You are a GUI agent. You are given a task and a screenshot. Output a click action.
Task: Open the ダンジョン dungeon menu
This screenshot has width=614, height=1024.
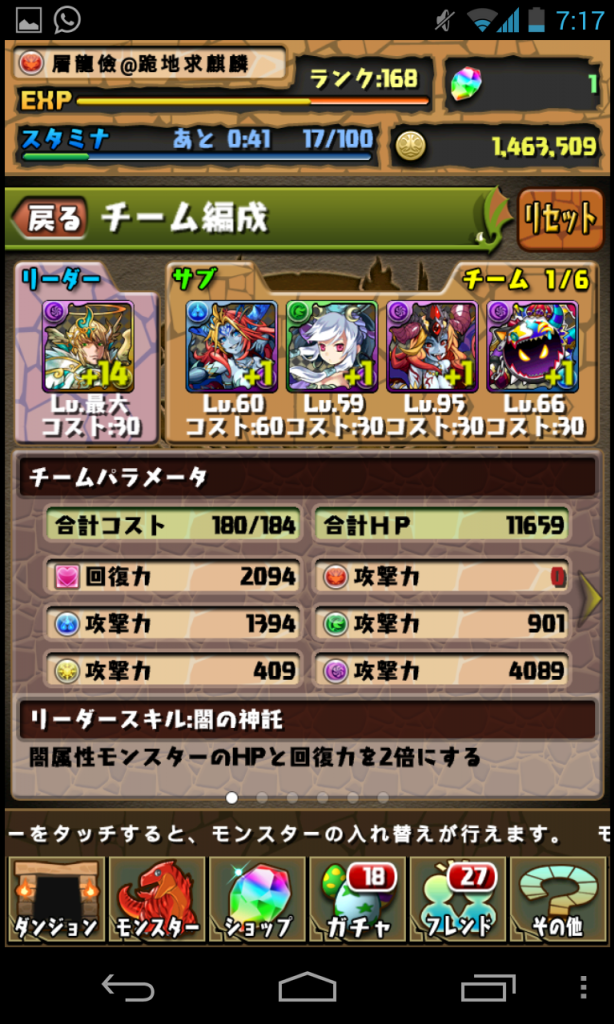point(56,899)
